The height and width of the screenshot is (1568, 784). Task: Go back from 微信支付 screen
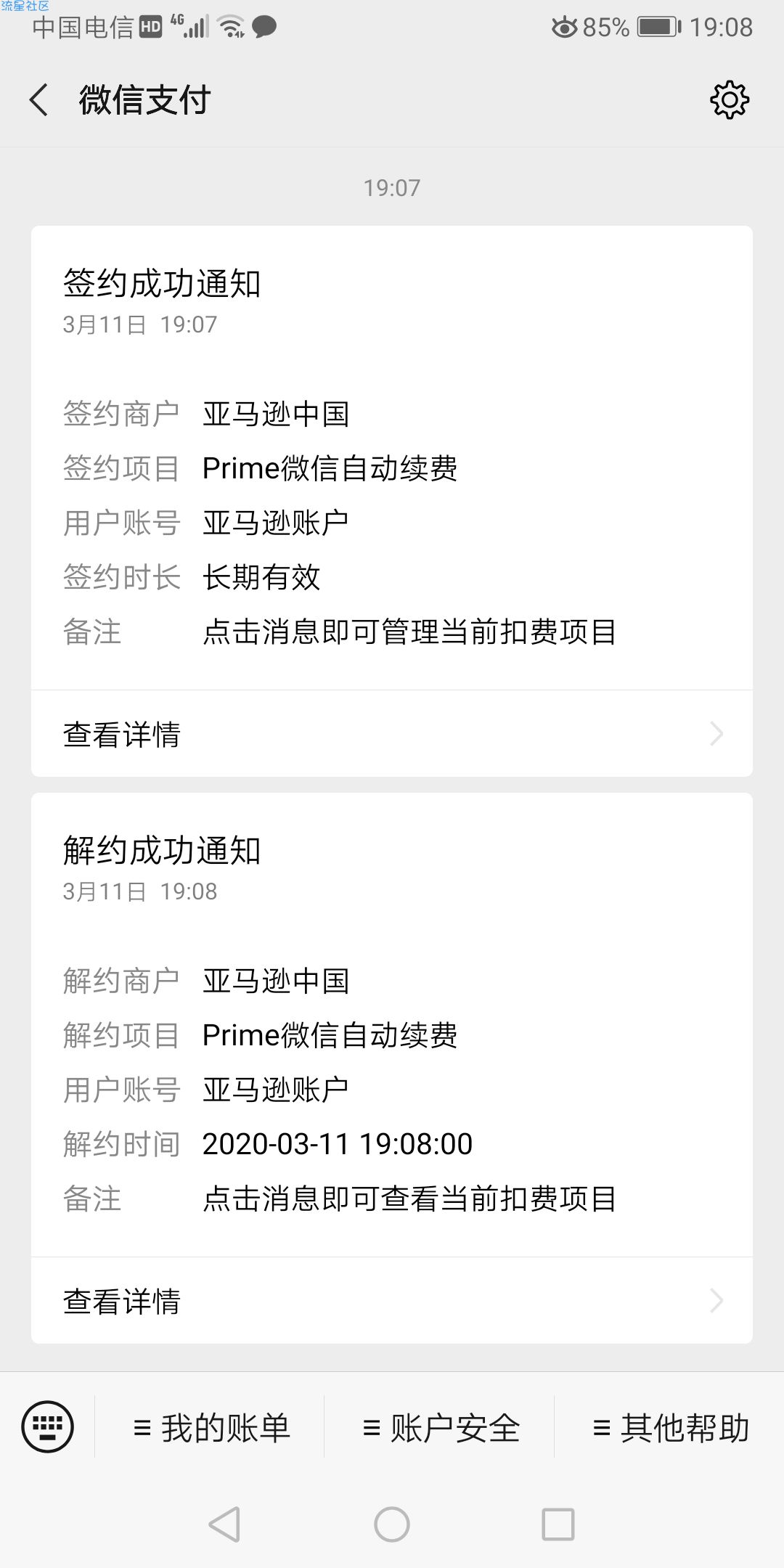tap(39, 99)
